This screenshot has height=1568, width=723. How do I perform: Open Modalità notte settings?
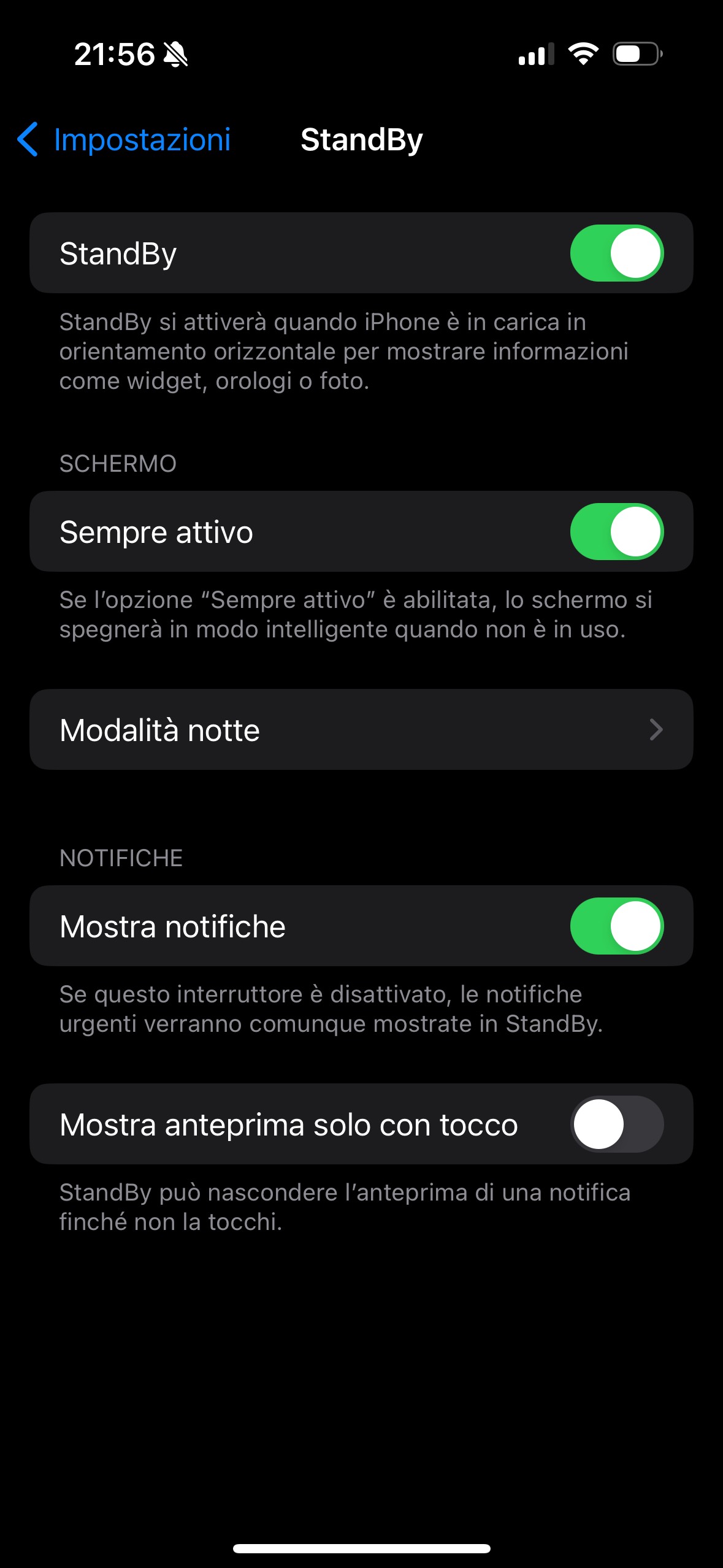pos(361,730)
